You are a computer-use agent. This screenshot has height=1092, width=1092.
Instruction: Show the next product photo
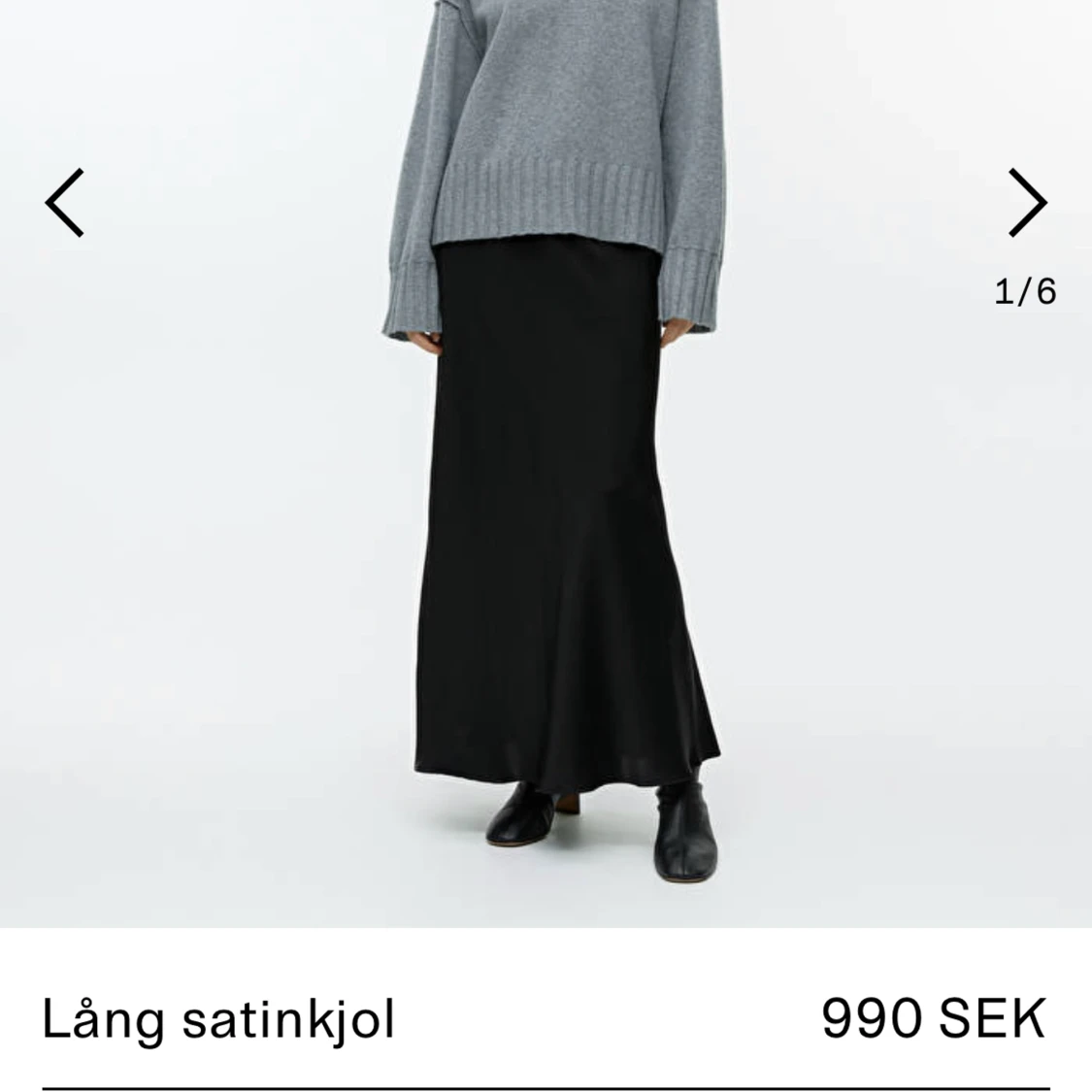pos(1026,203)
